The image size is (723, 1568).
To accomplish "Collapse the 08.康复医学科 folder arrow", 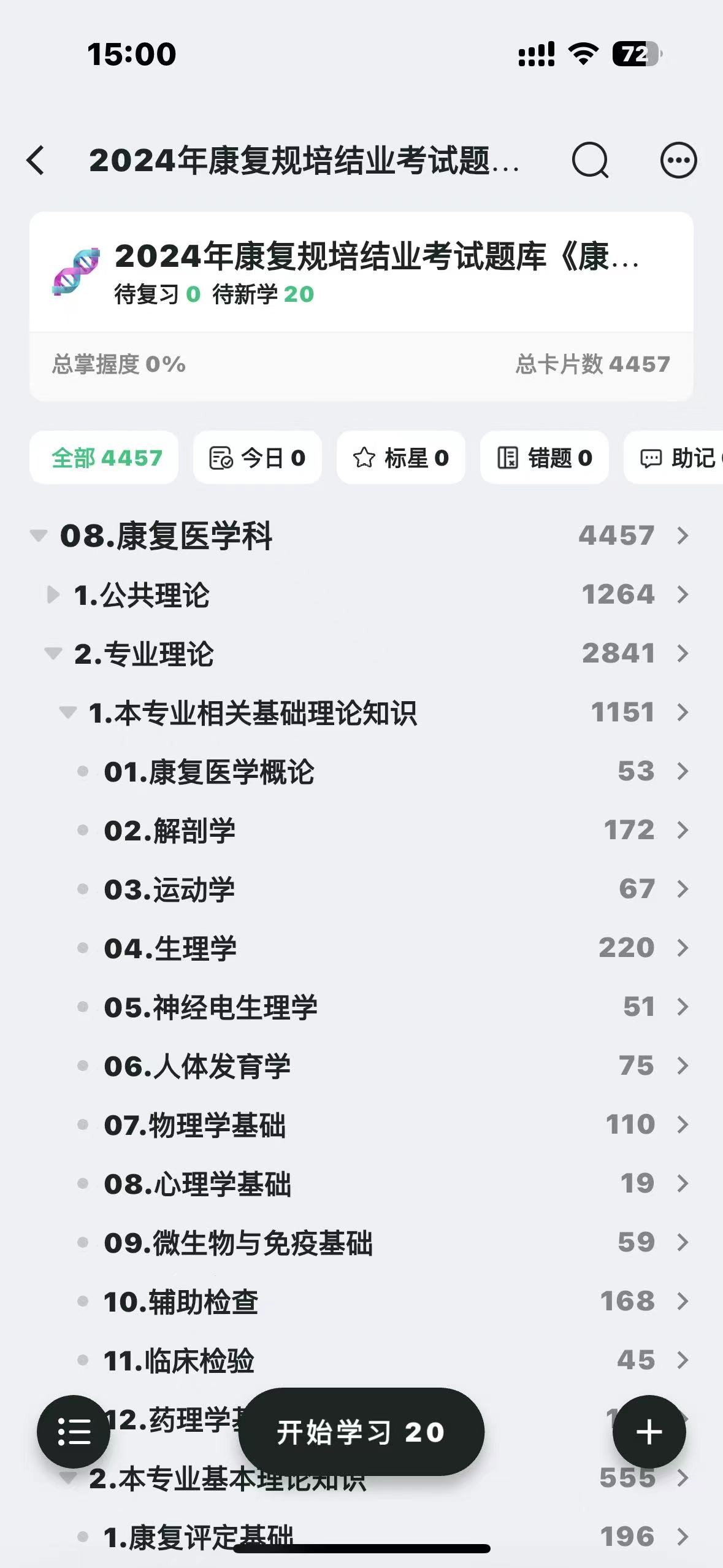I will (39, 536).
